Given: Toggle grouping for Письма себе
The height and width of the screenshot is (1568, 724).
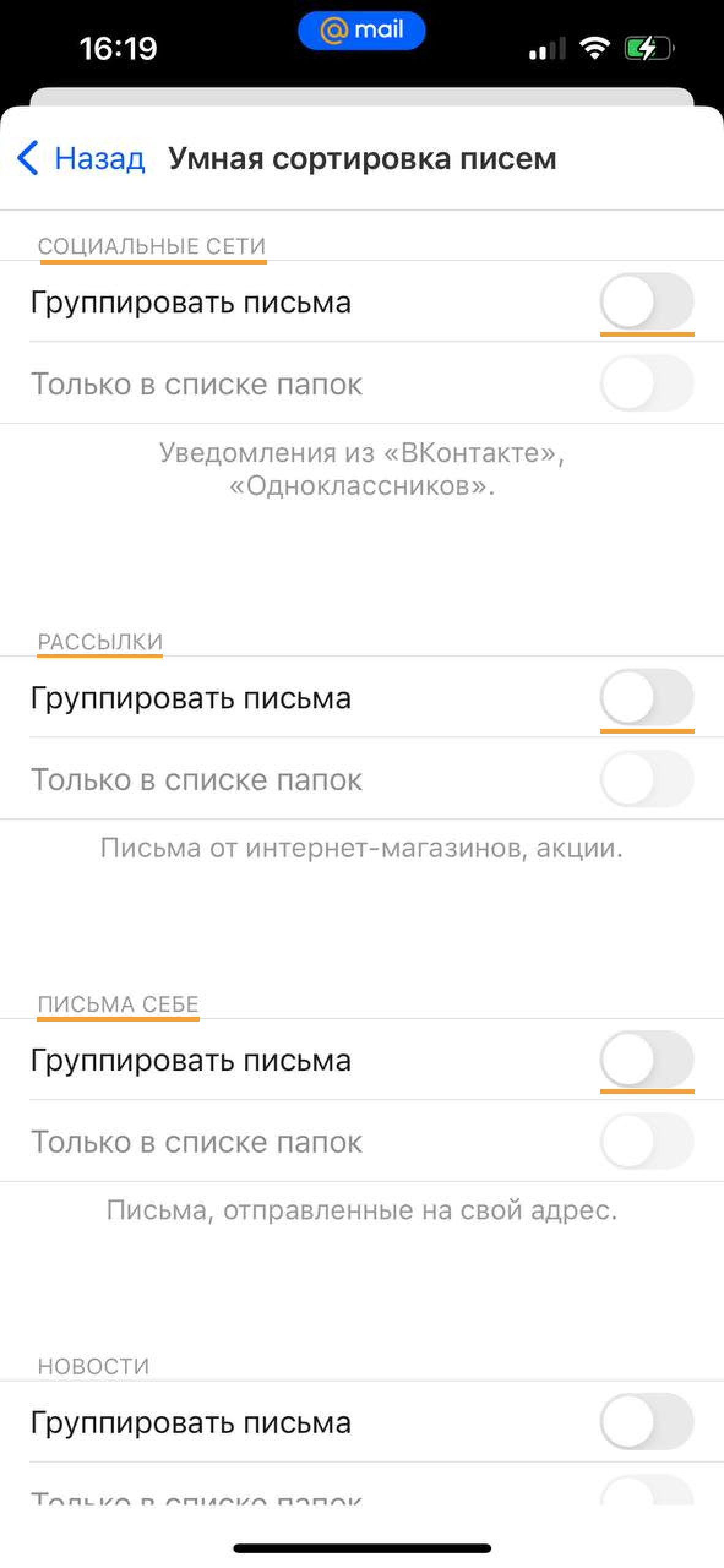Looking at the screenshot, I should click(647, 1060).
